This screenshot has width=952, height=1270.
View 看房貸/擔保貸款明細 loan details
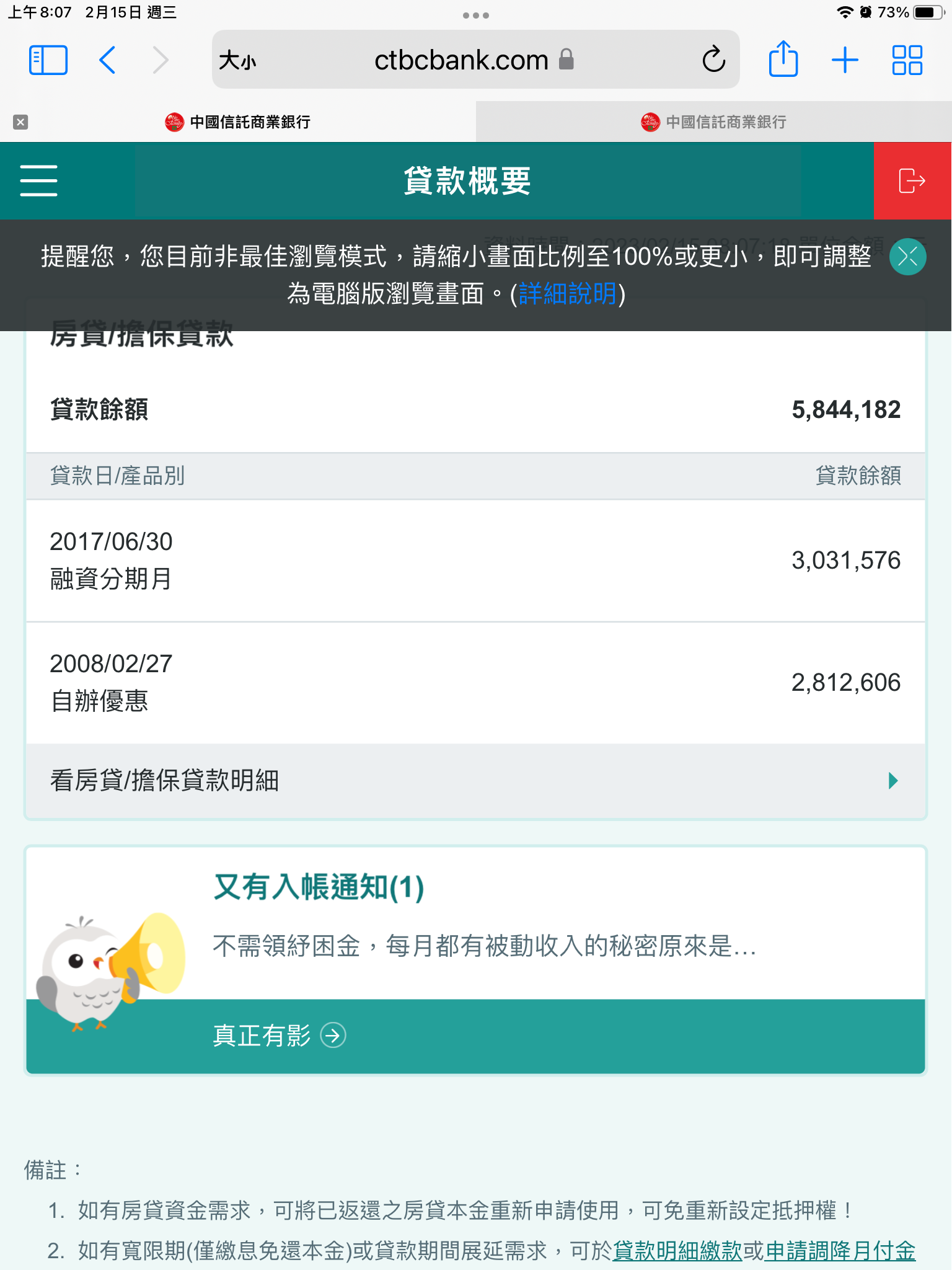coord(475,781)
